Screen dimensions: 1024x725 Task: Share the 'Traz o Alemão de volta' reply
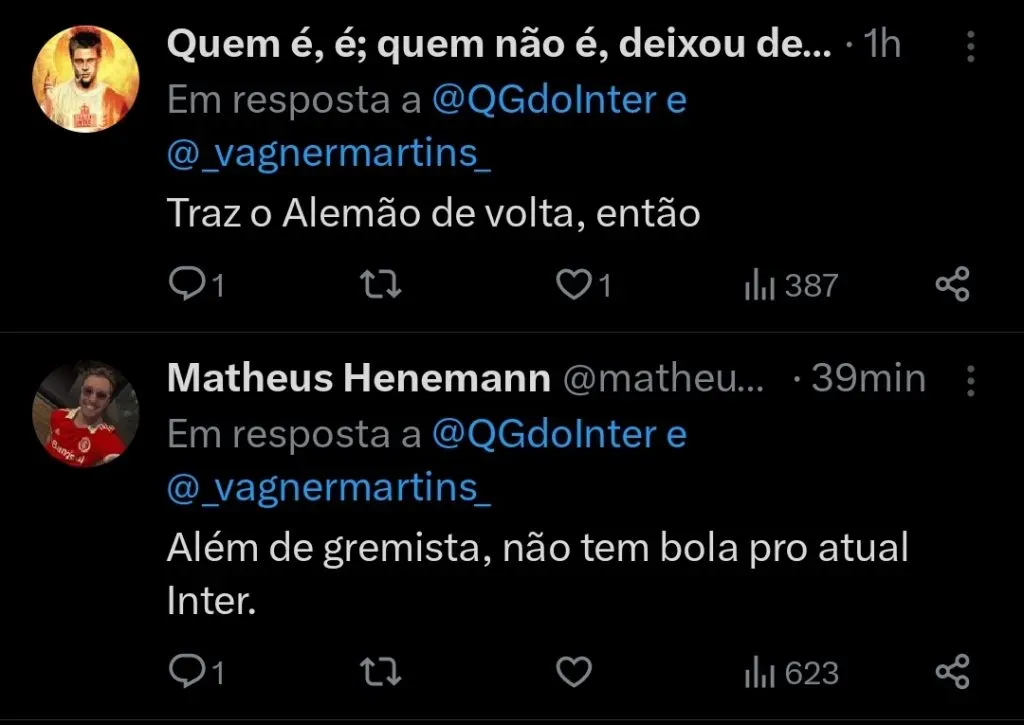(x=952, y=286)
